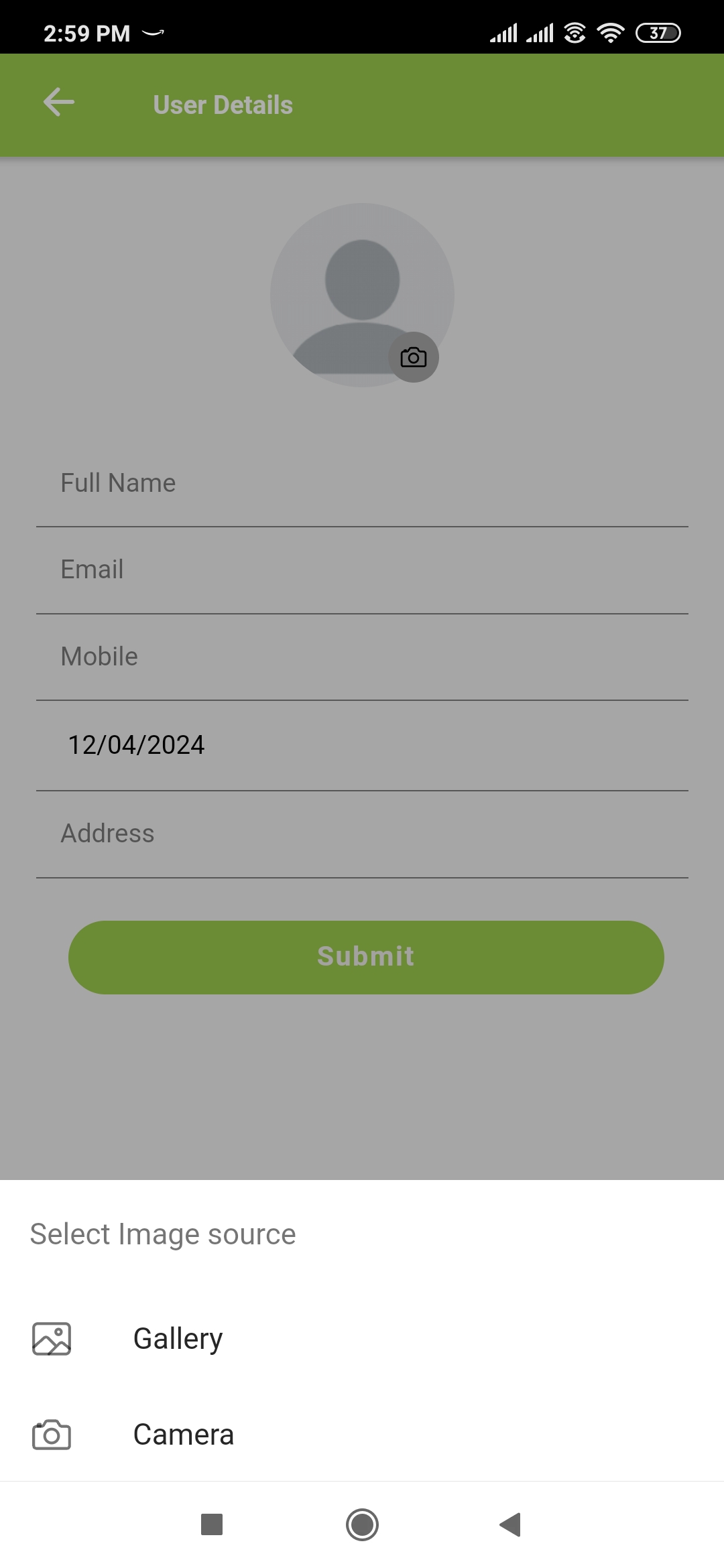Select Camera as image source
Screen dimensions: 724x1568
tap(183, 1435)
